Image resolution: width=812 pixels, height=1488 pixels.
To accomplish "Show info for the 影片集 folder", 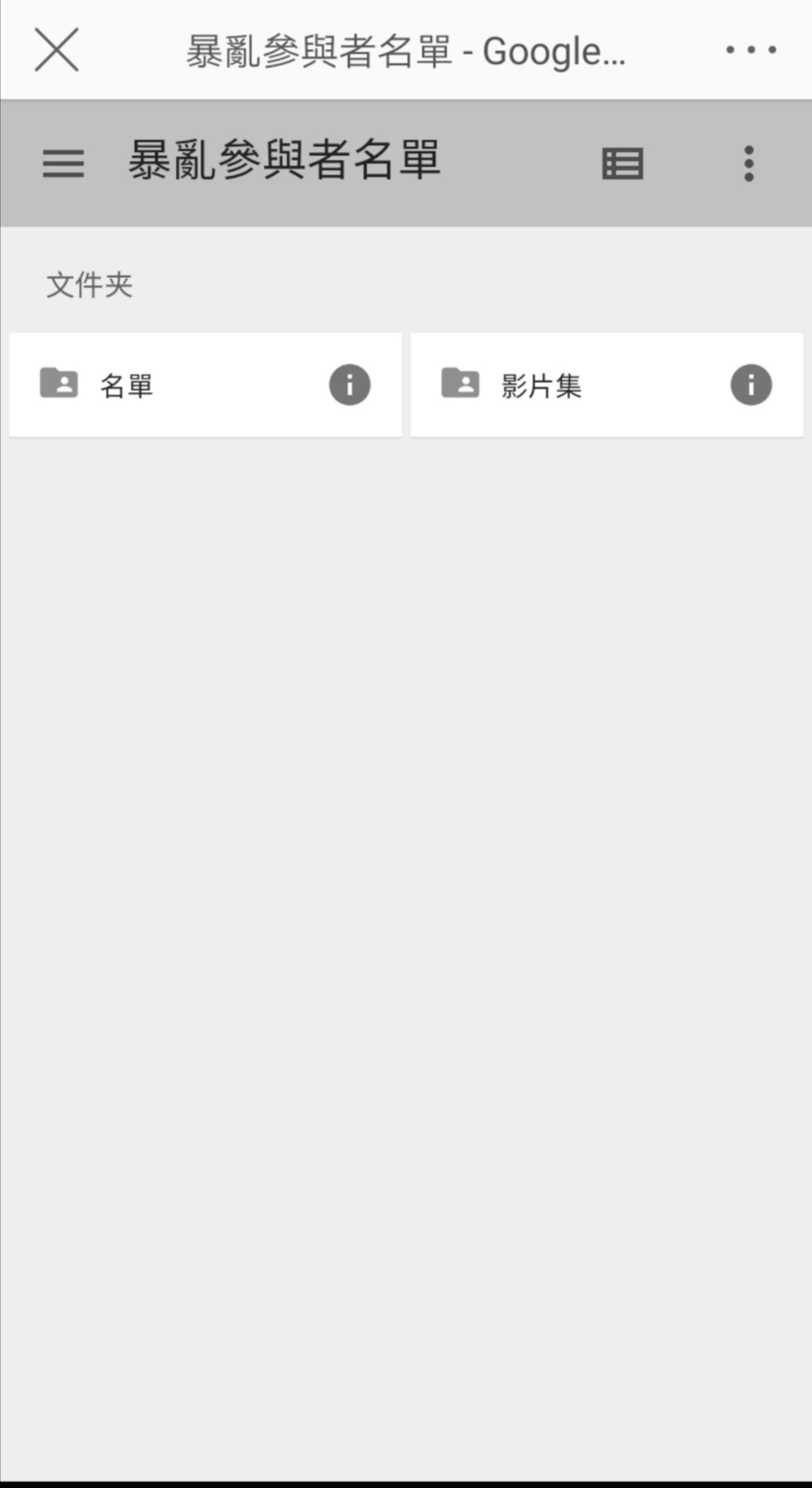I will click(751, 384).
